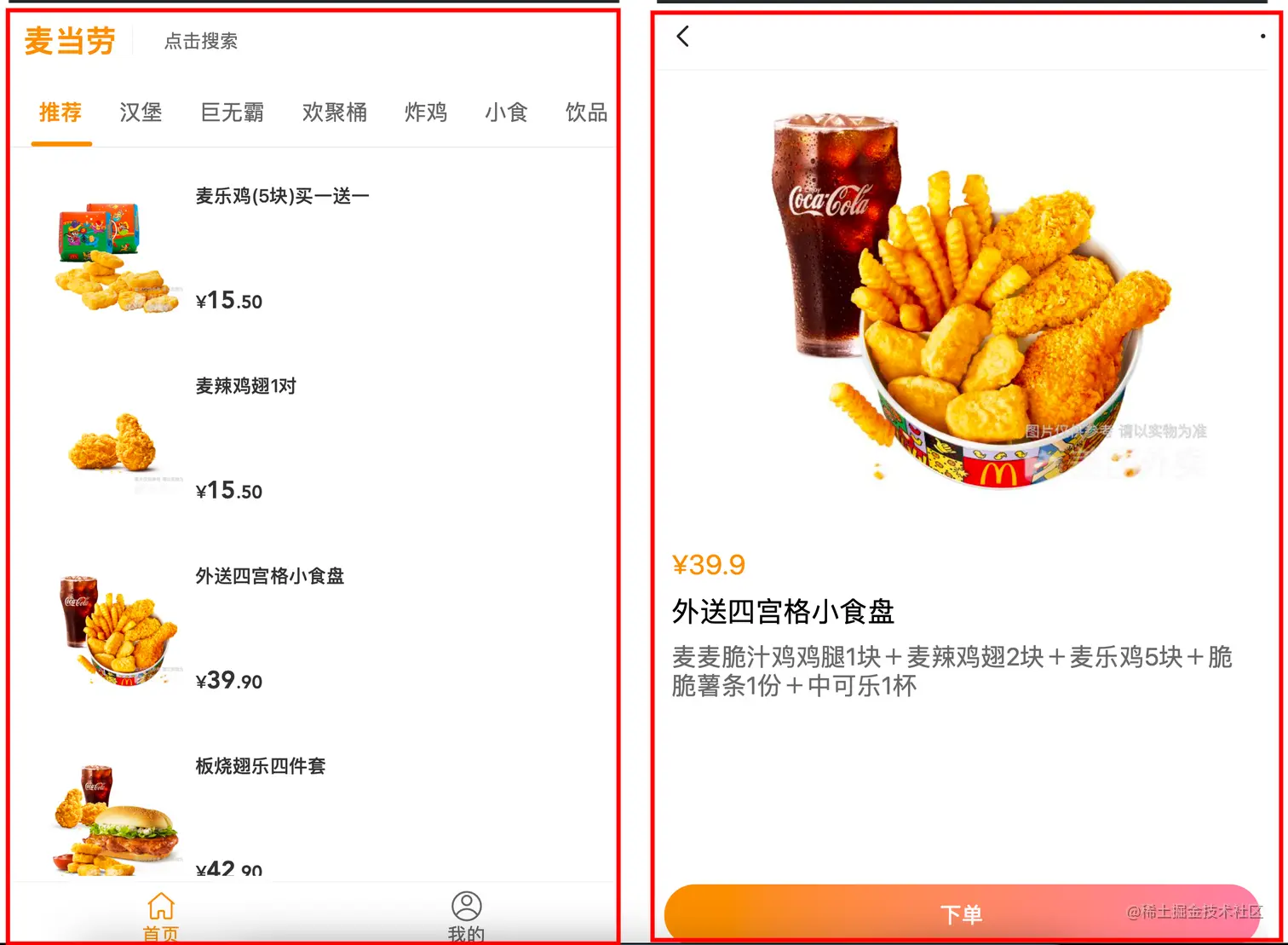The image size is (1288, 945).
Task: Switch to the 汉堡 tab
Action: tap(141, 112)
